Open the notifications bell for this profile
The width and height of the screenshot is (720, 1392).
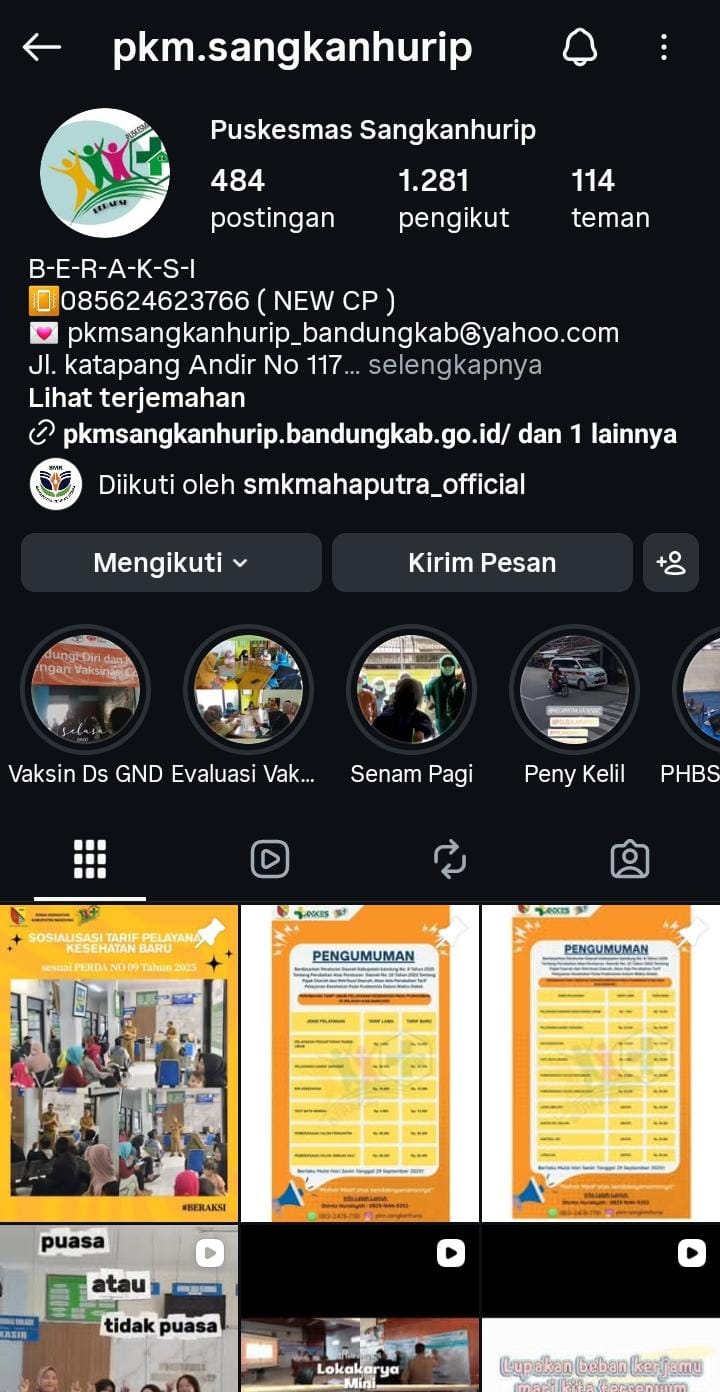click(580, 47)
